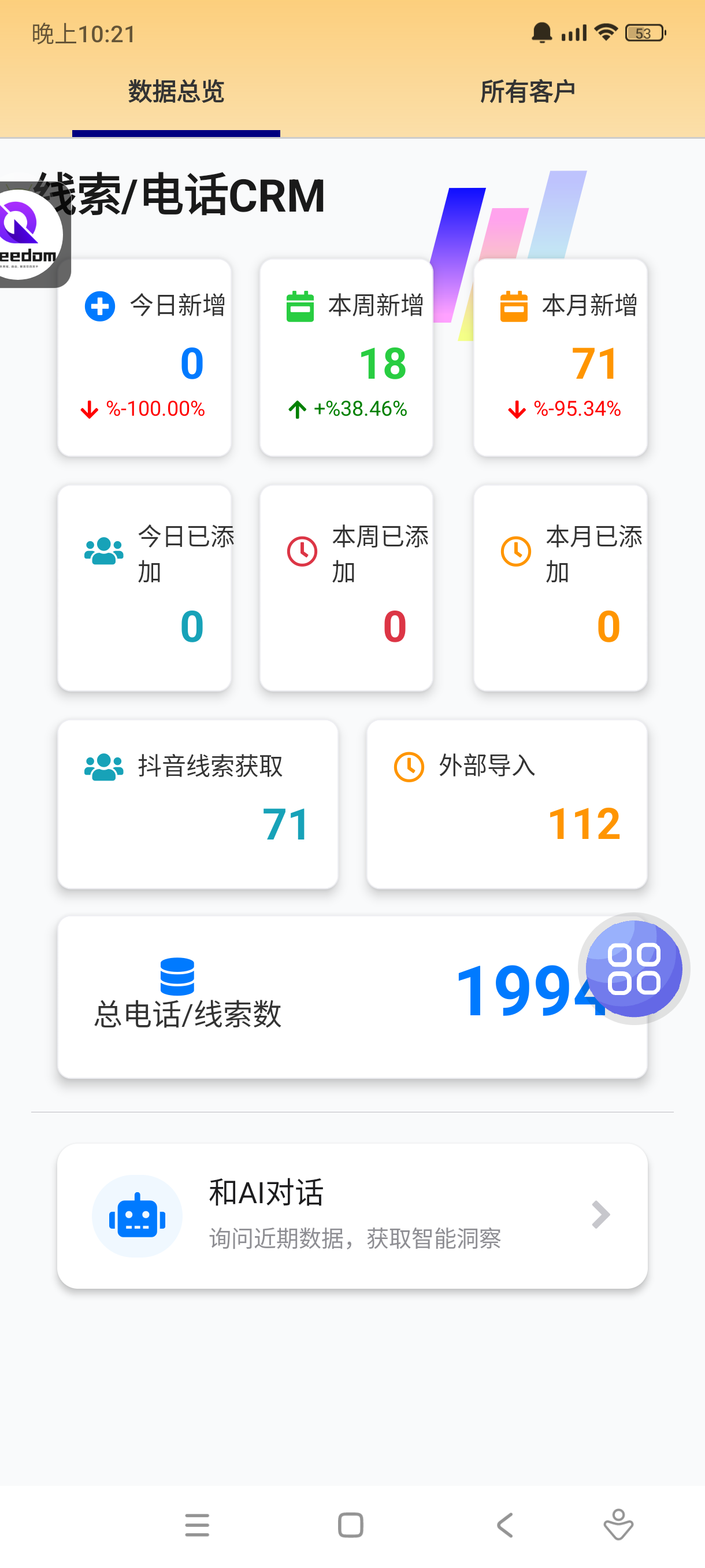Viewport: 705px width, 1568px height.
Task: Tap the 本月已添加 card
Action: [x=559, y=587]
